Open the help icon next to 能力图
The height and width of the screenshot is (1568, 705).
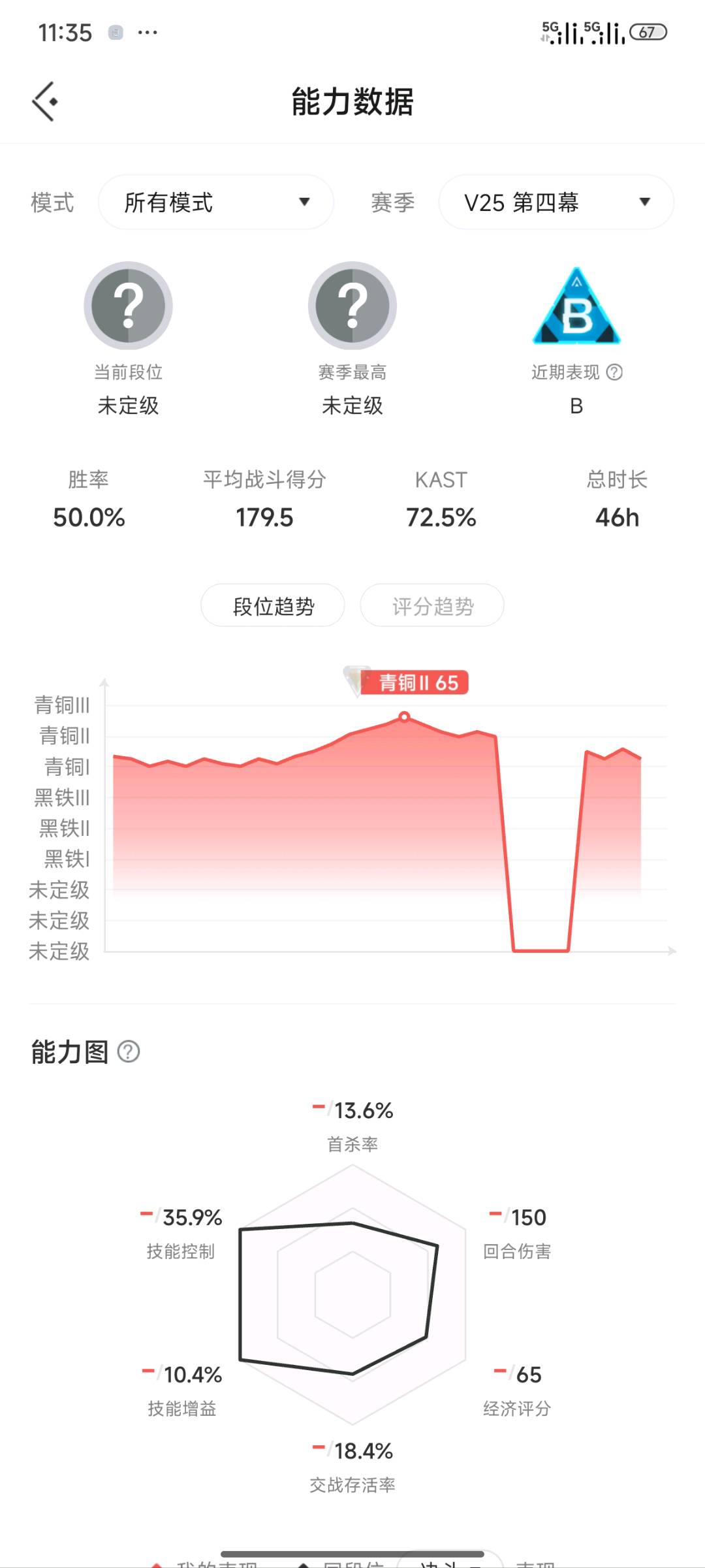pos(129,1052)
